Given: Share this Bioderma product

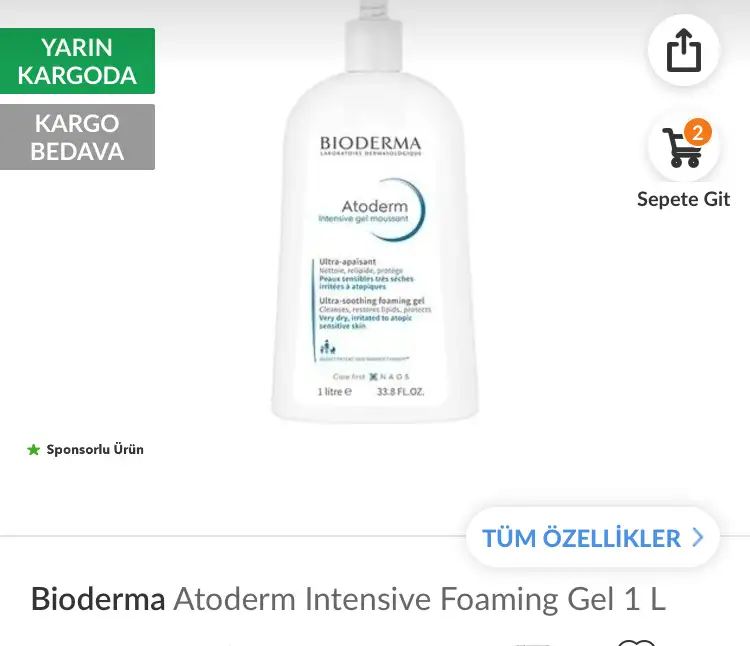Looking at the screenshot, I should 684,49.
